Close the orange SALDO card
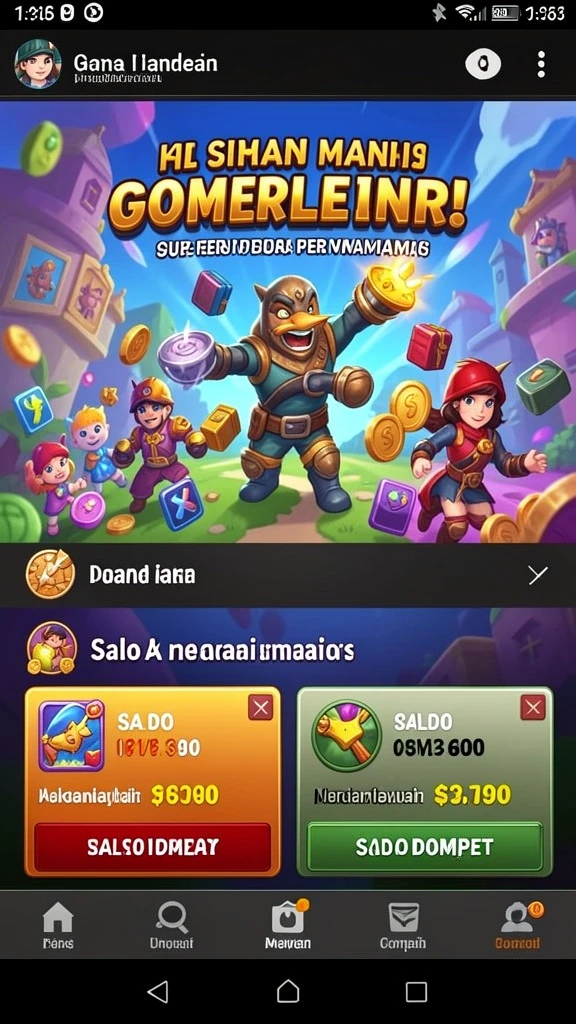 [261, 708]
